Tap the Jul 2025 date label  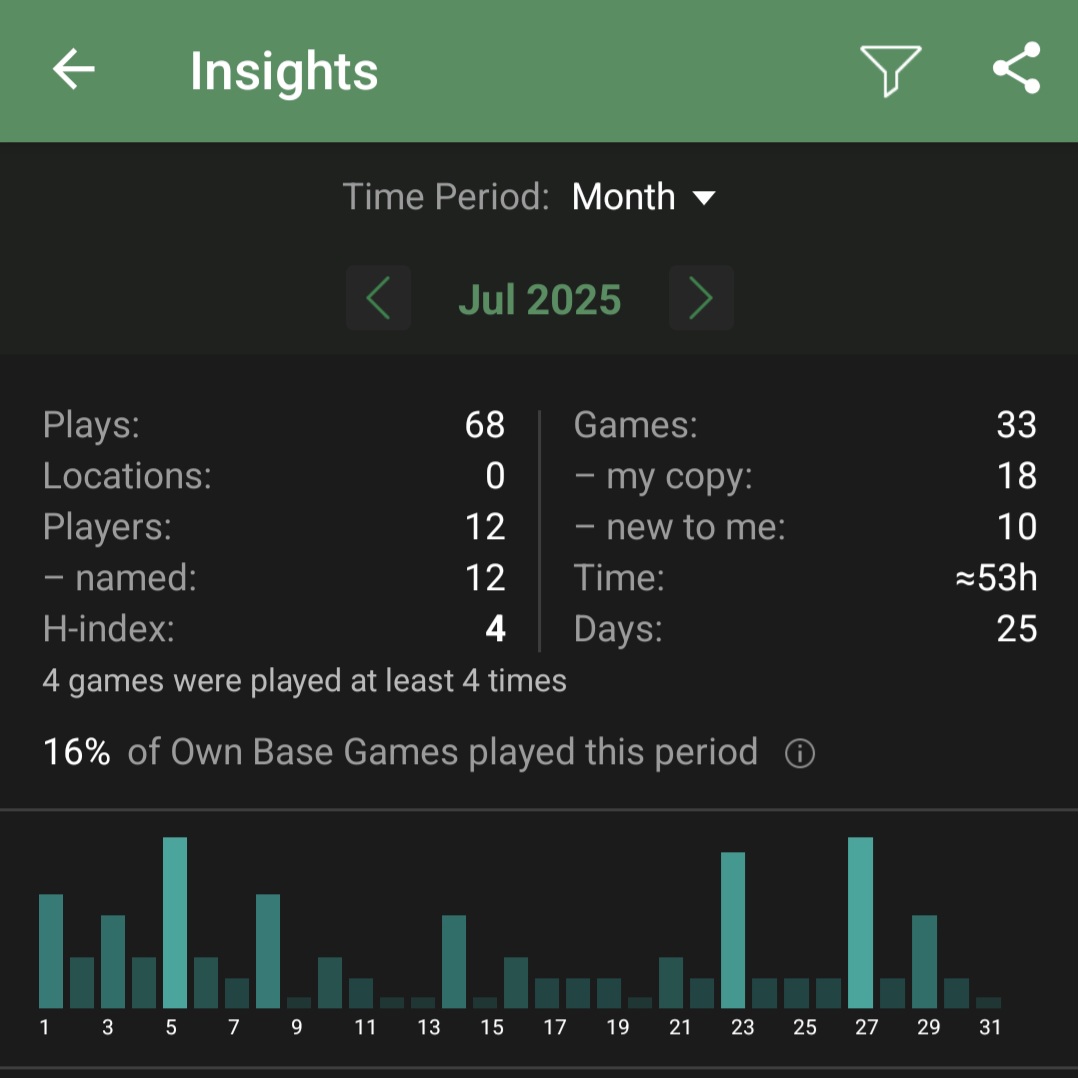tap(540, 300)
